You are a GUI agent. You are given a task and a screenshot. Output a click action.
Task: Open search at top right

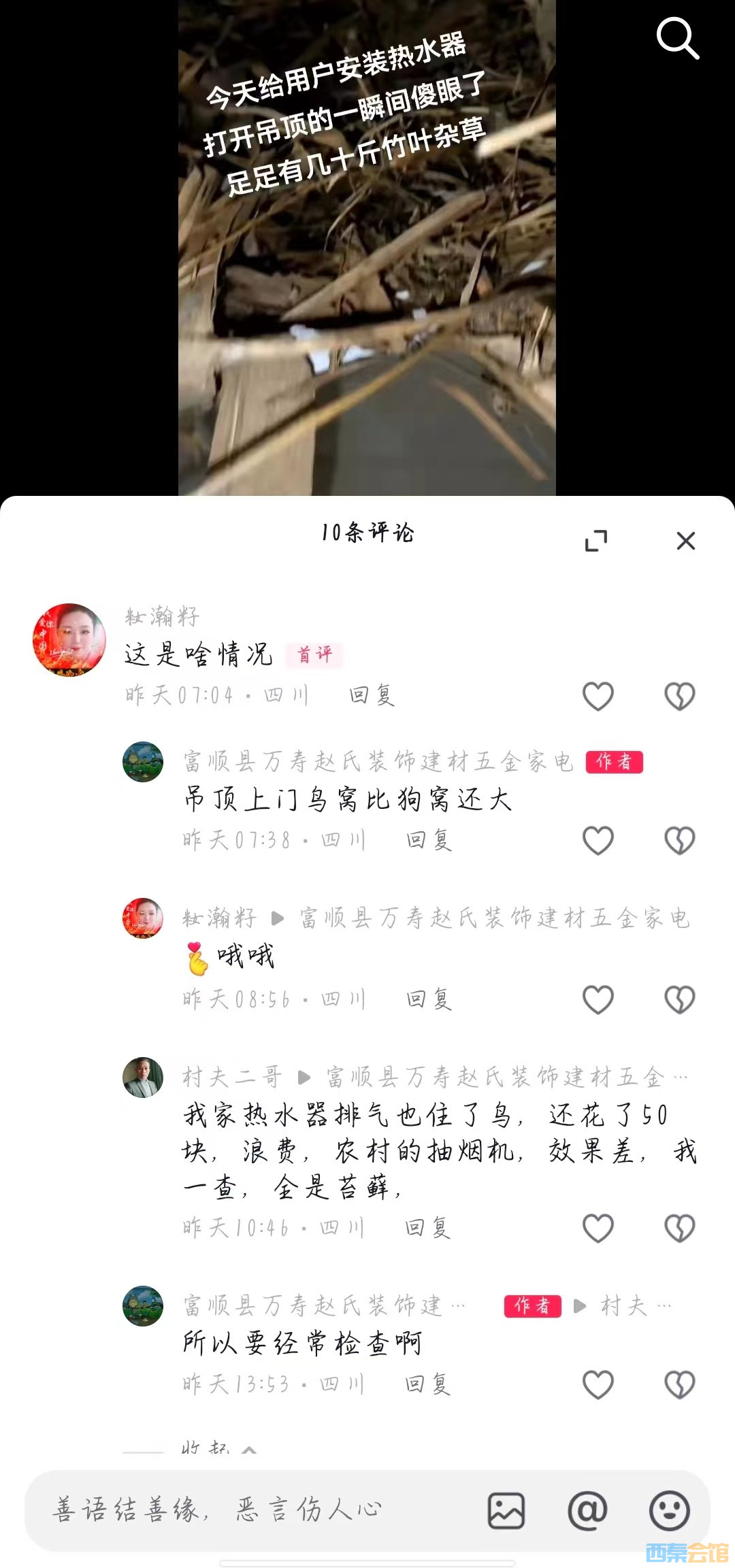pos(677,39)
